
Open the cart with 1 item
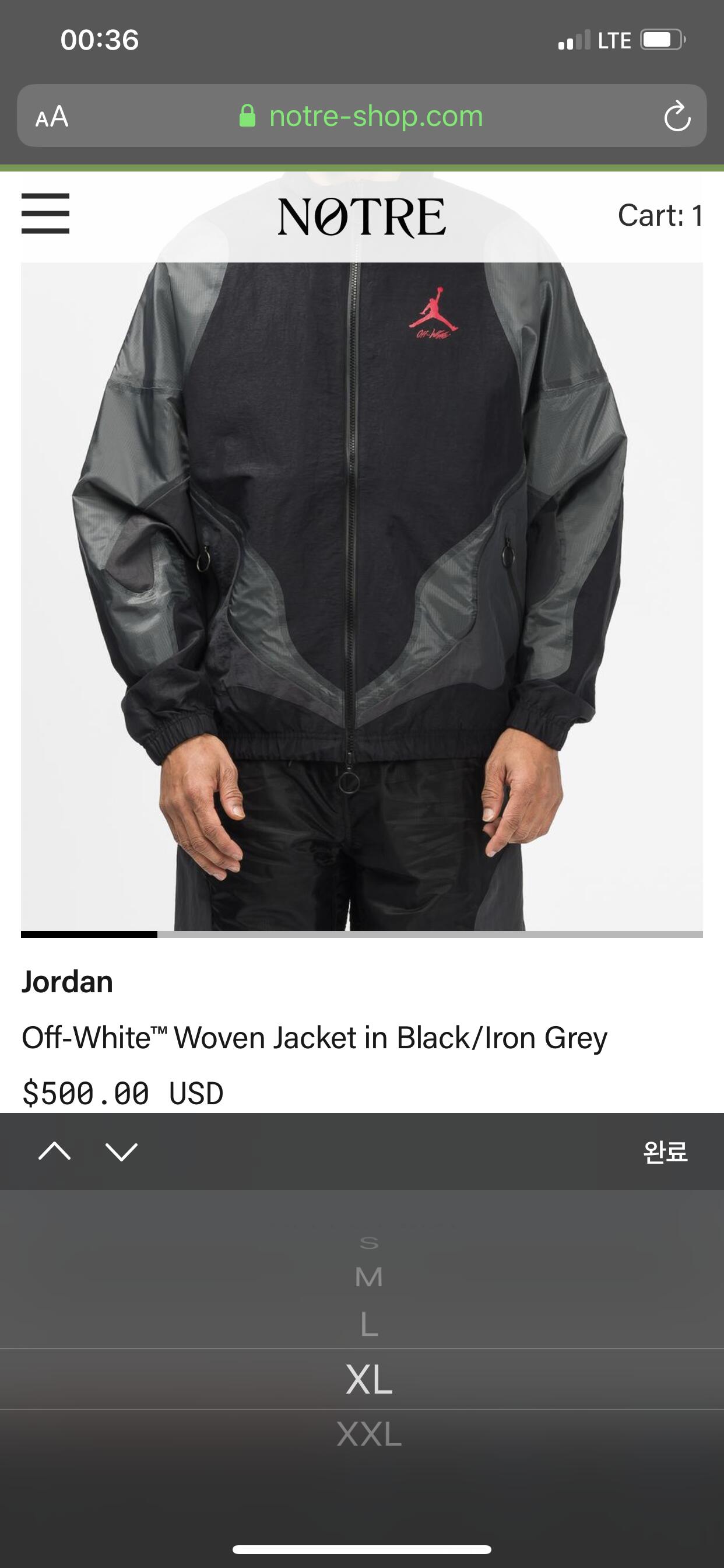click(660, 215)
